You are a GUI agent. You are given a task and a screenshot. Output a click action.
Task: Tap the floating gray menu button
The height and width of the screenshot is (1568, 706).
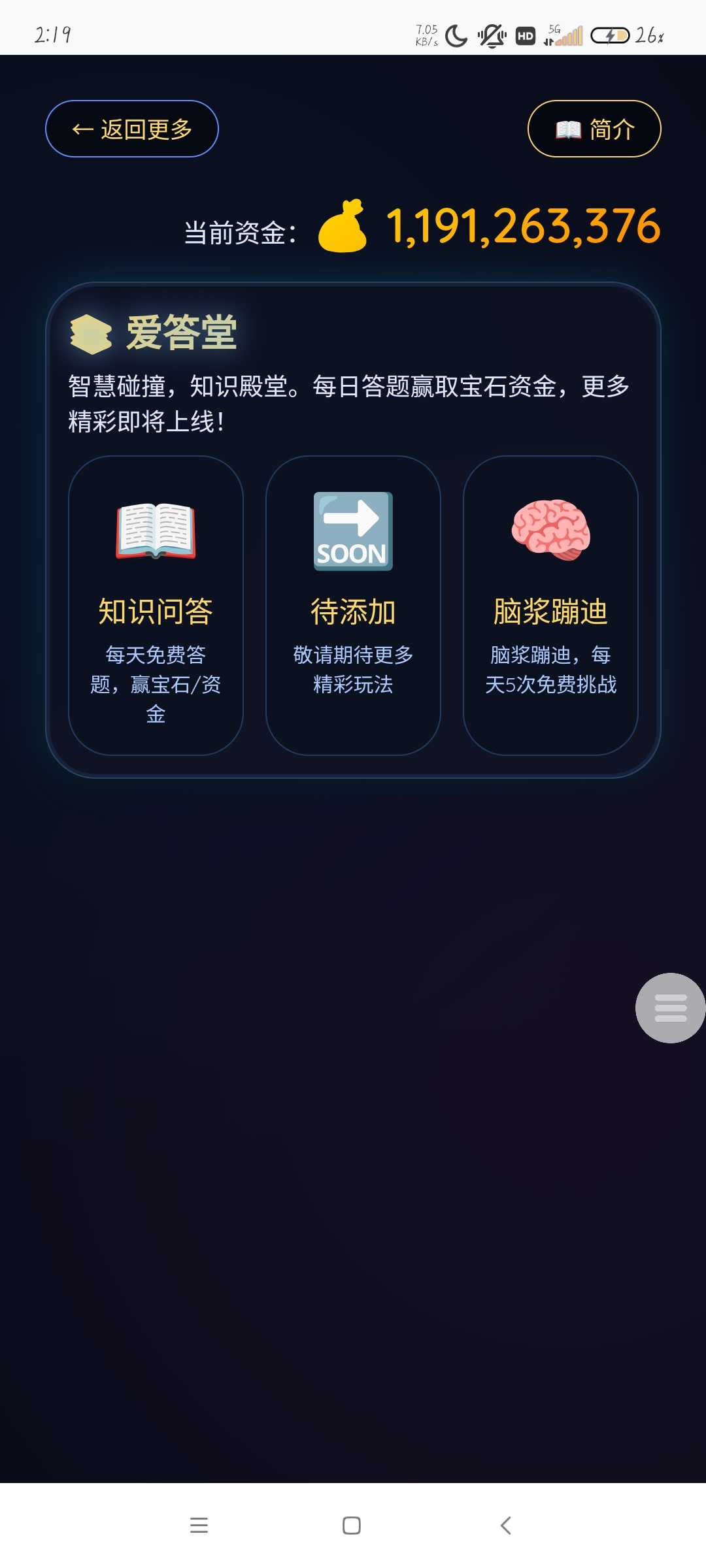click(670, 1007)
